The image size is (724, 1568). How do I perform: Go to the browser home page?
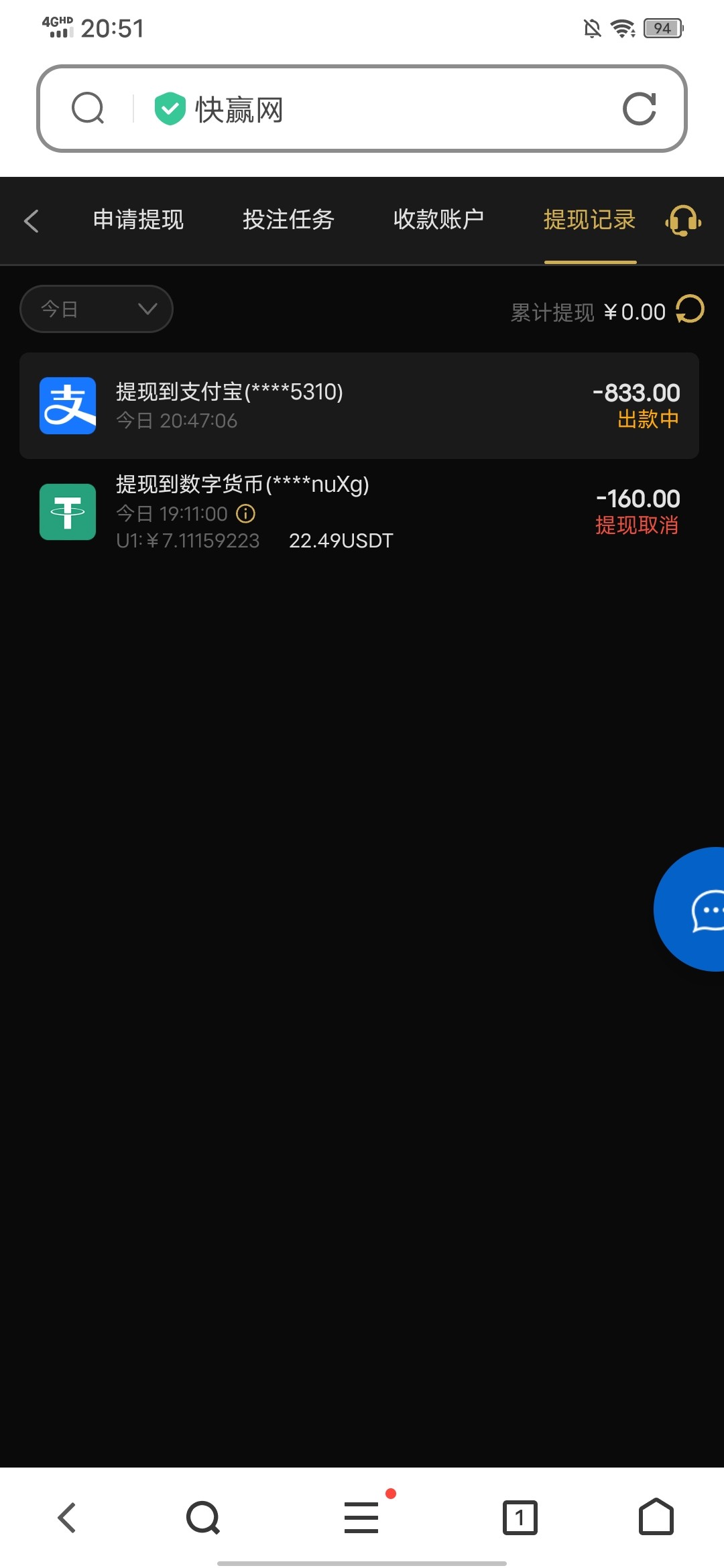tap(656, 1518)
